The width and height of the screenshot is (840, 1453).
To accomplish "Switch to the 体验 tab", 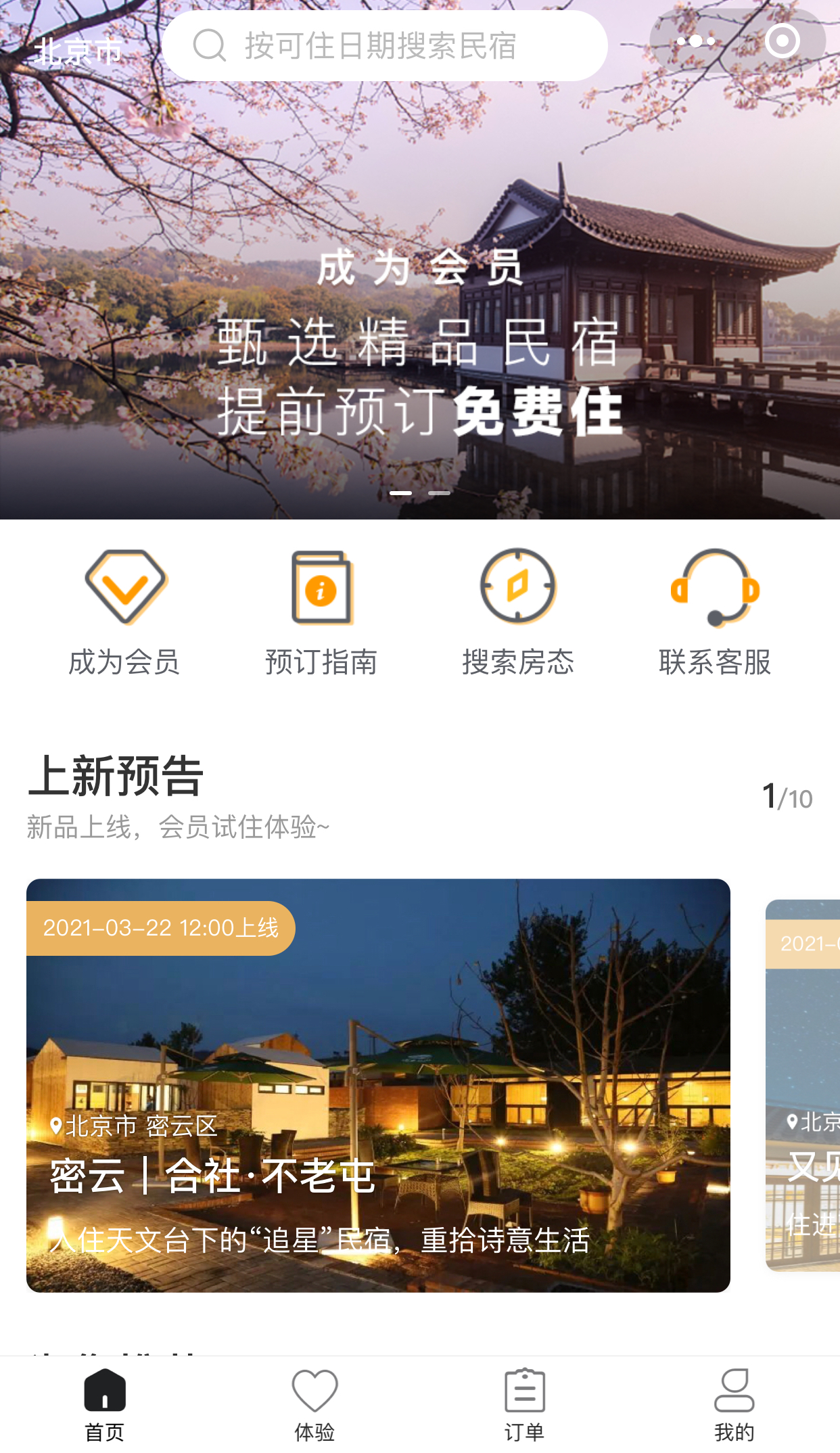I will (314, 1404).
